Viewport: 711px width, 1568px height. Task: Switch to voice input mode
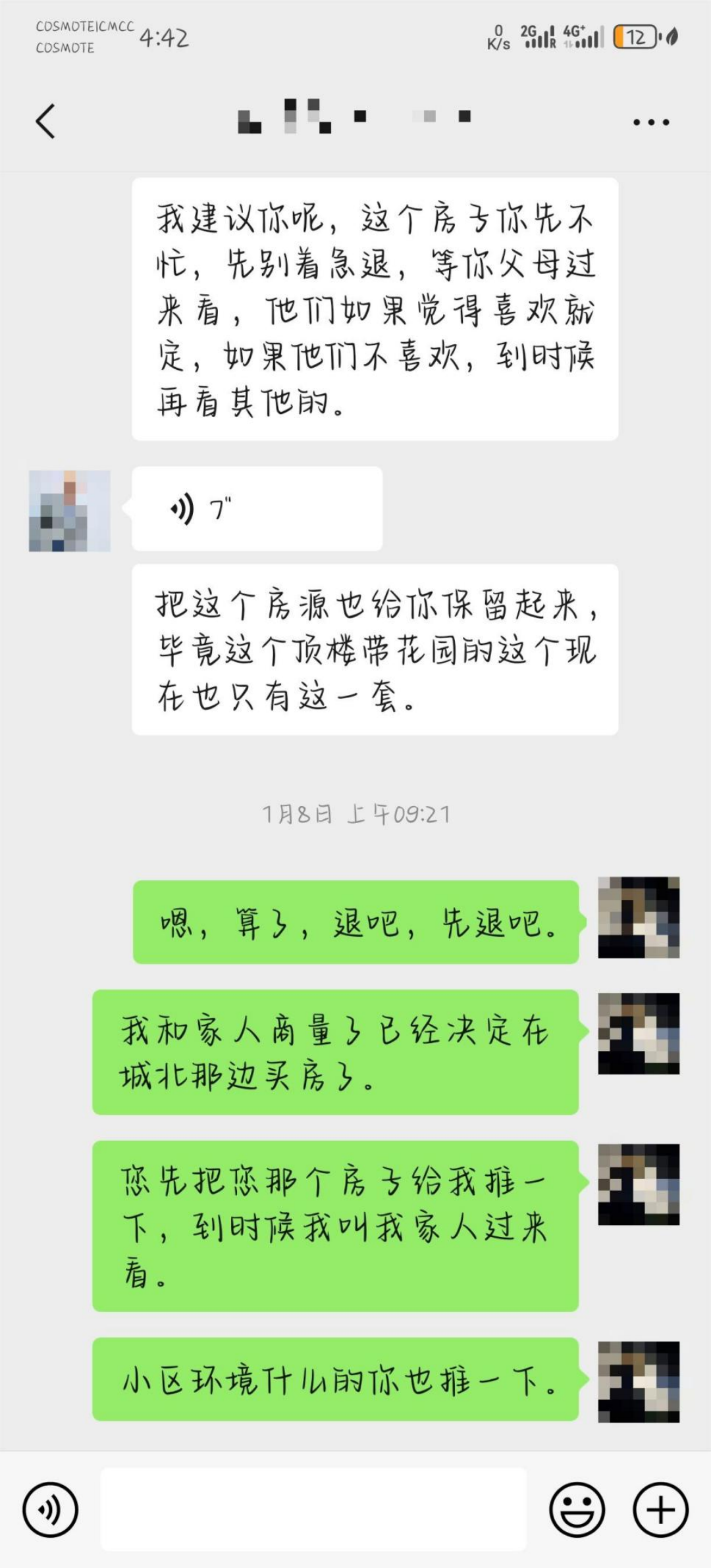pos(51,1509)
